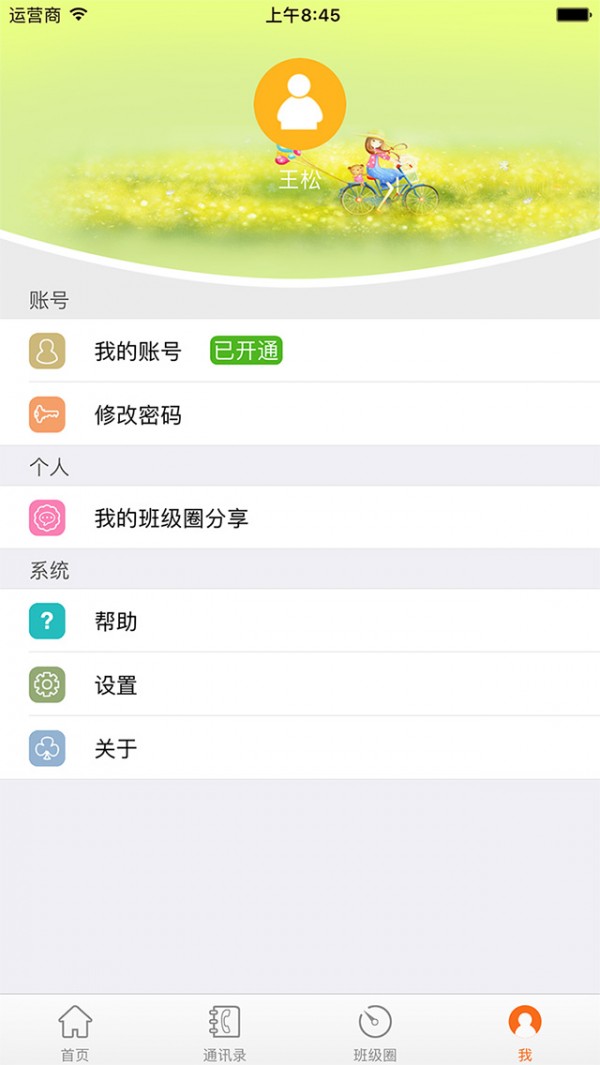Switch to the 班级圈 tab

coord(375,1031)
